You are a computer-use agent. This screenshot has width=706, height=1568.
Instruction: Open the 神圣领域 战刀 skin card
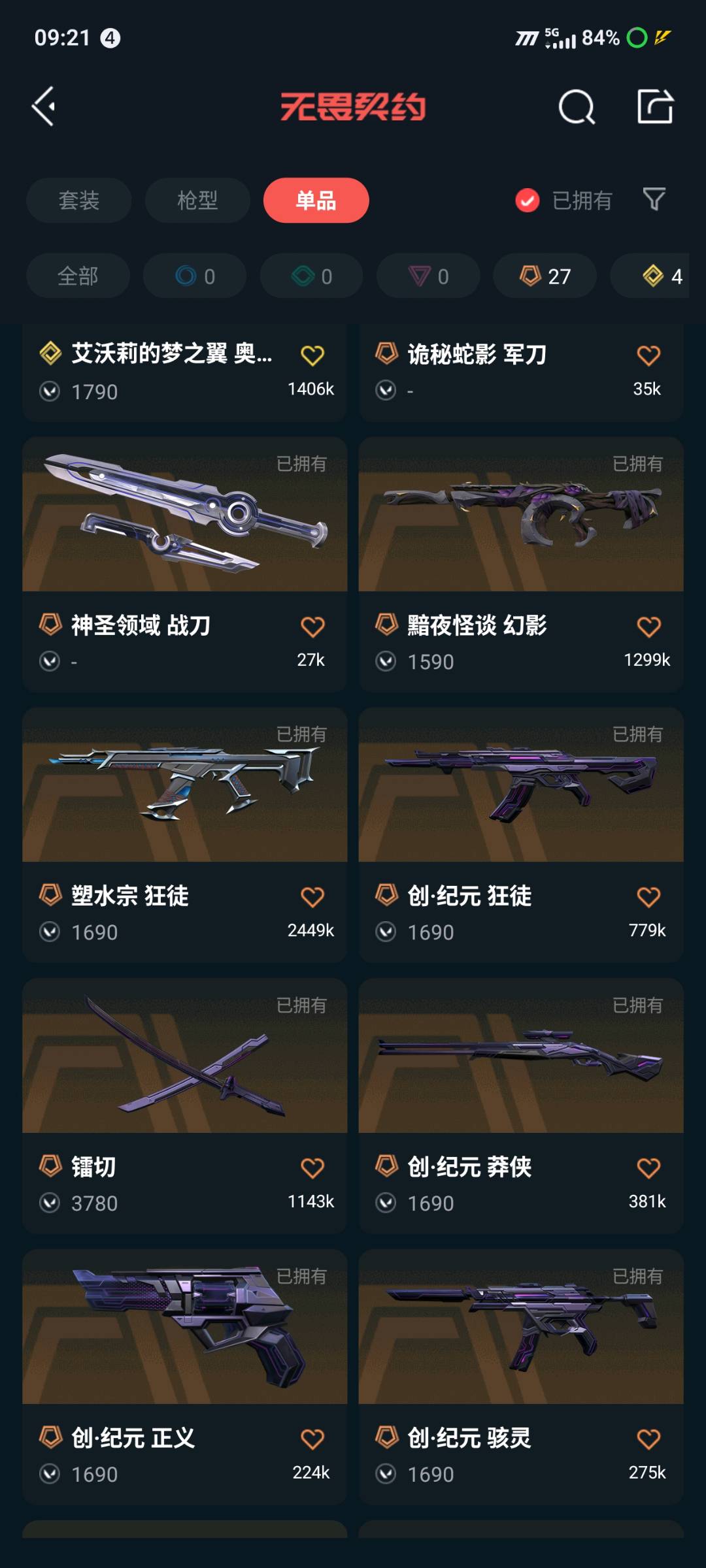(x=185, y=564)
